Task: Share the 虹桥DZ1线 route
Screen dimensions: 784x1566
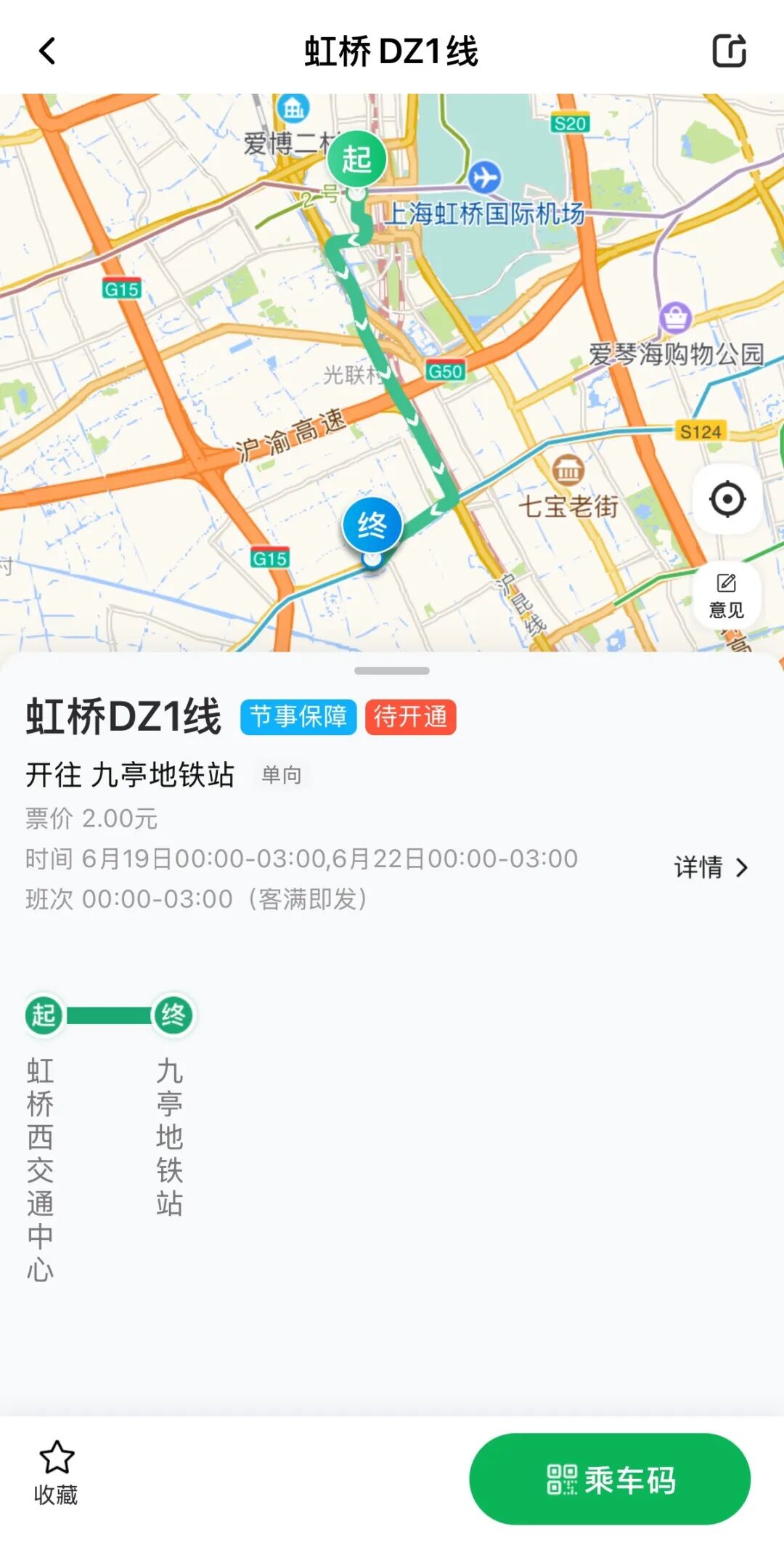Action: pos(729,51)
